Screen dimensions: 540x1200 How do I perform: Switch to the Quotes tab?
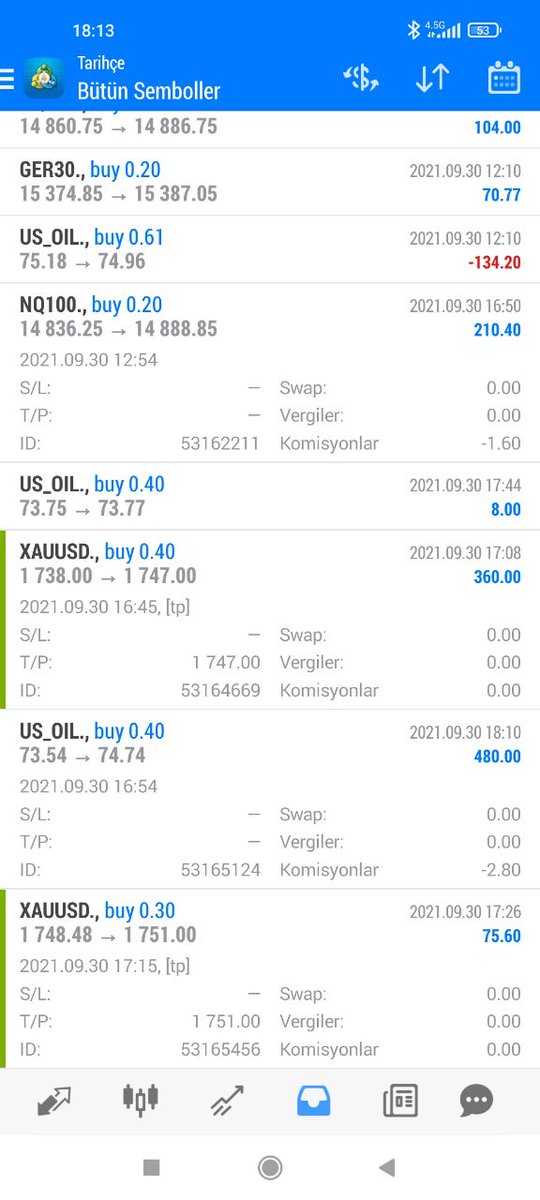coord(54,1101)
